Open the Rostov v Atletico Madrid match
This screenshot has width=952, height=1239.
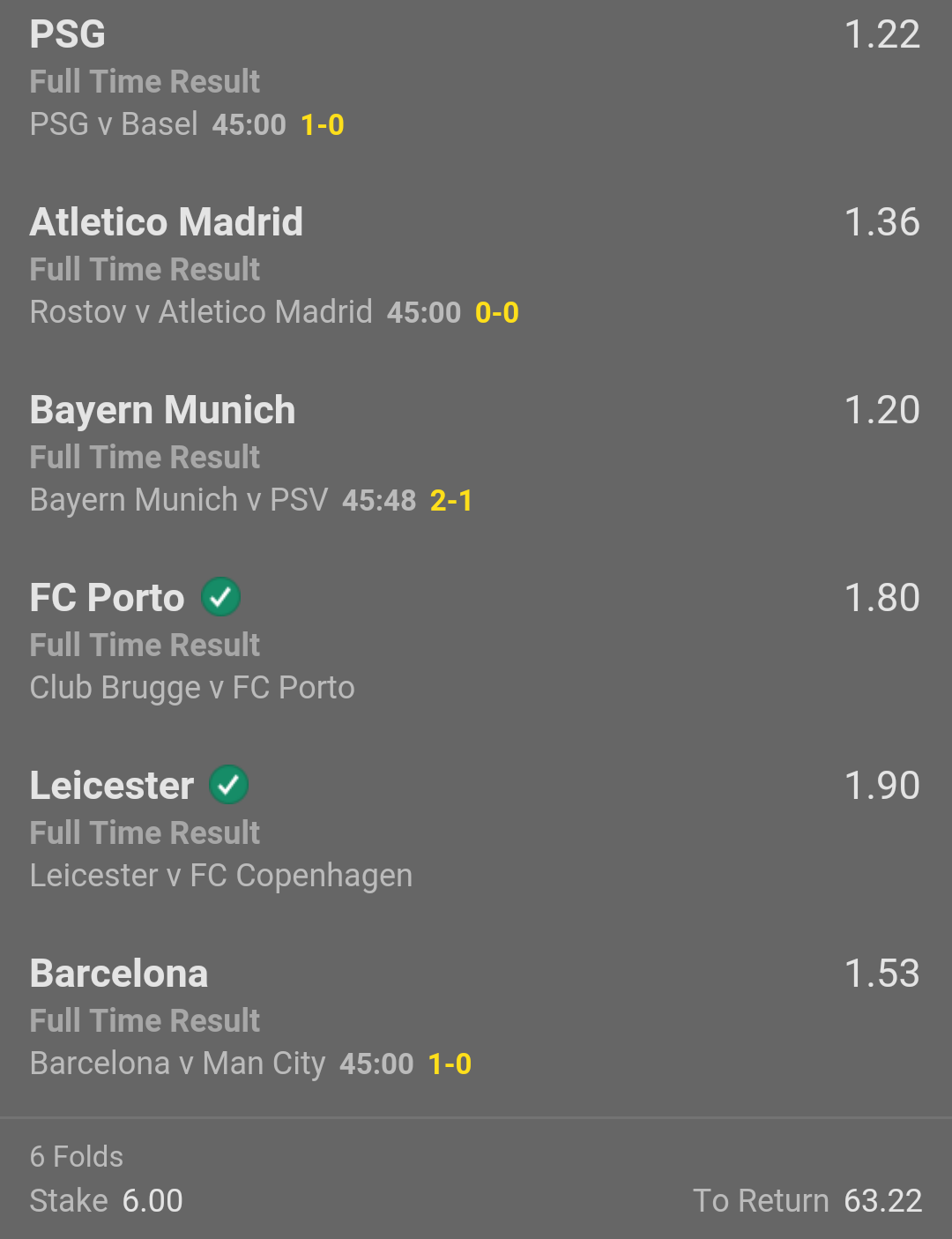201,312
